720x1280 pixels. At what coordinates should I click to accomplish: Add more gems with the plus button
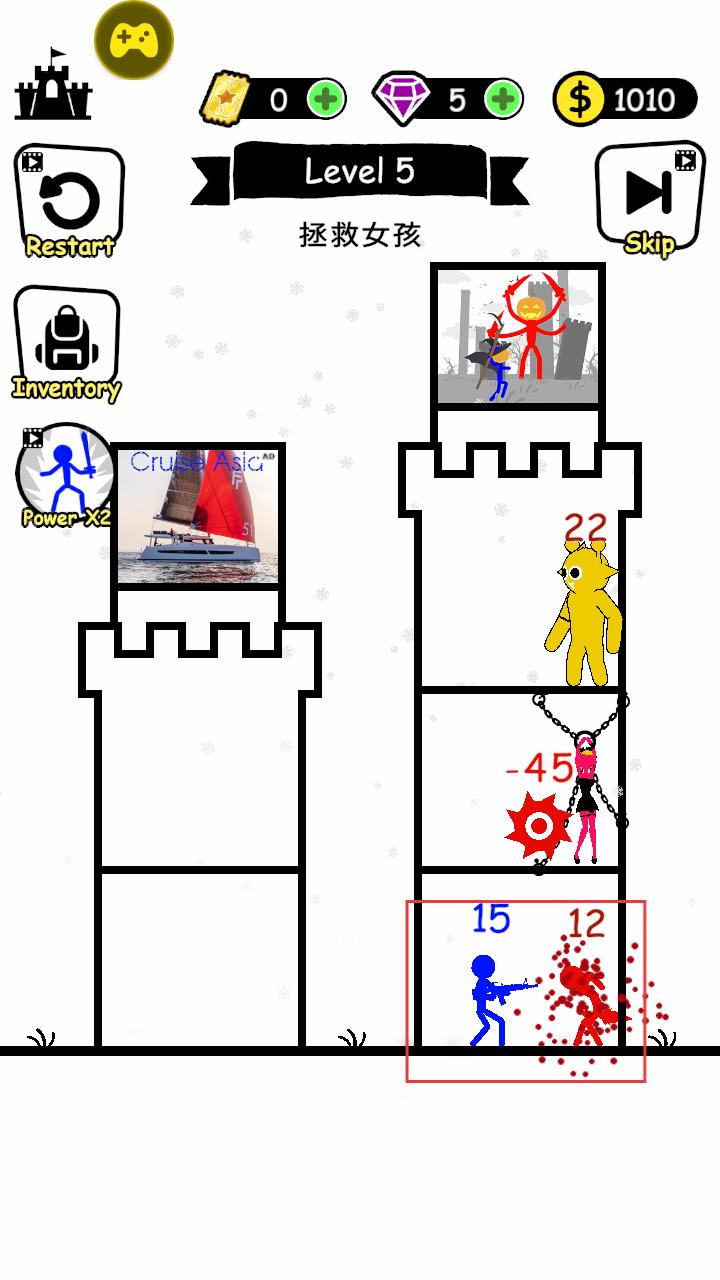pos(503,99)
